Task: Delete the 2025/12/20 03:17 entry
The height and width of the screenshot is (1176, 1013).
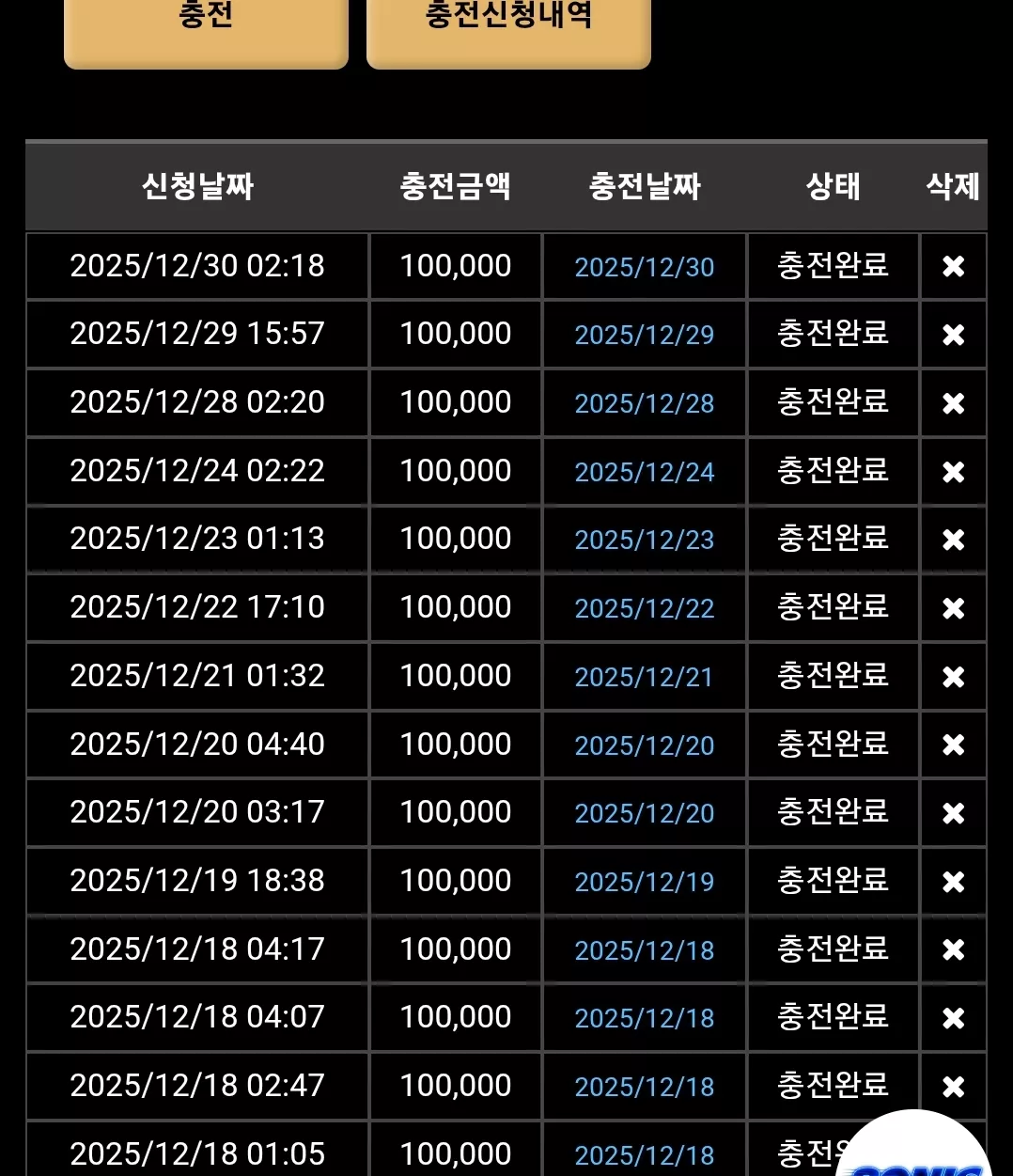Action: [954, 813]
